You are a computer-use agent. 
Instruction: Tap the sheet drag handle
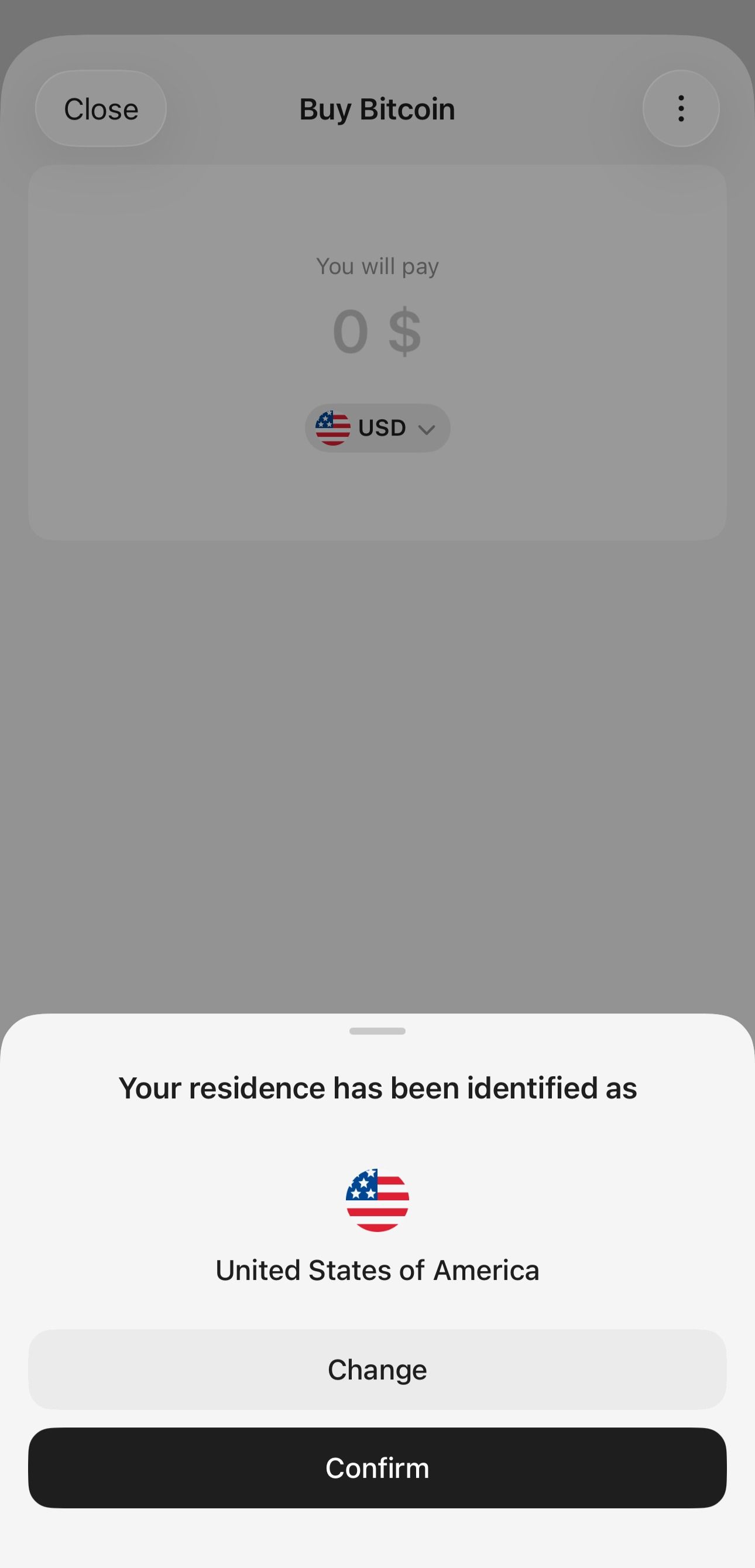coord(377,1031)
